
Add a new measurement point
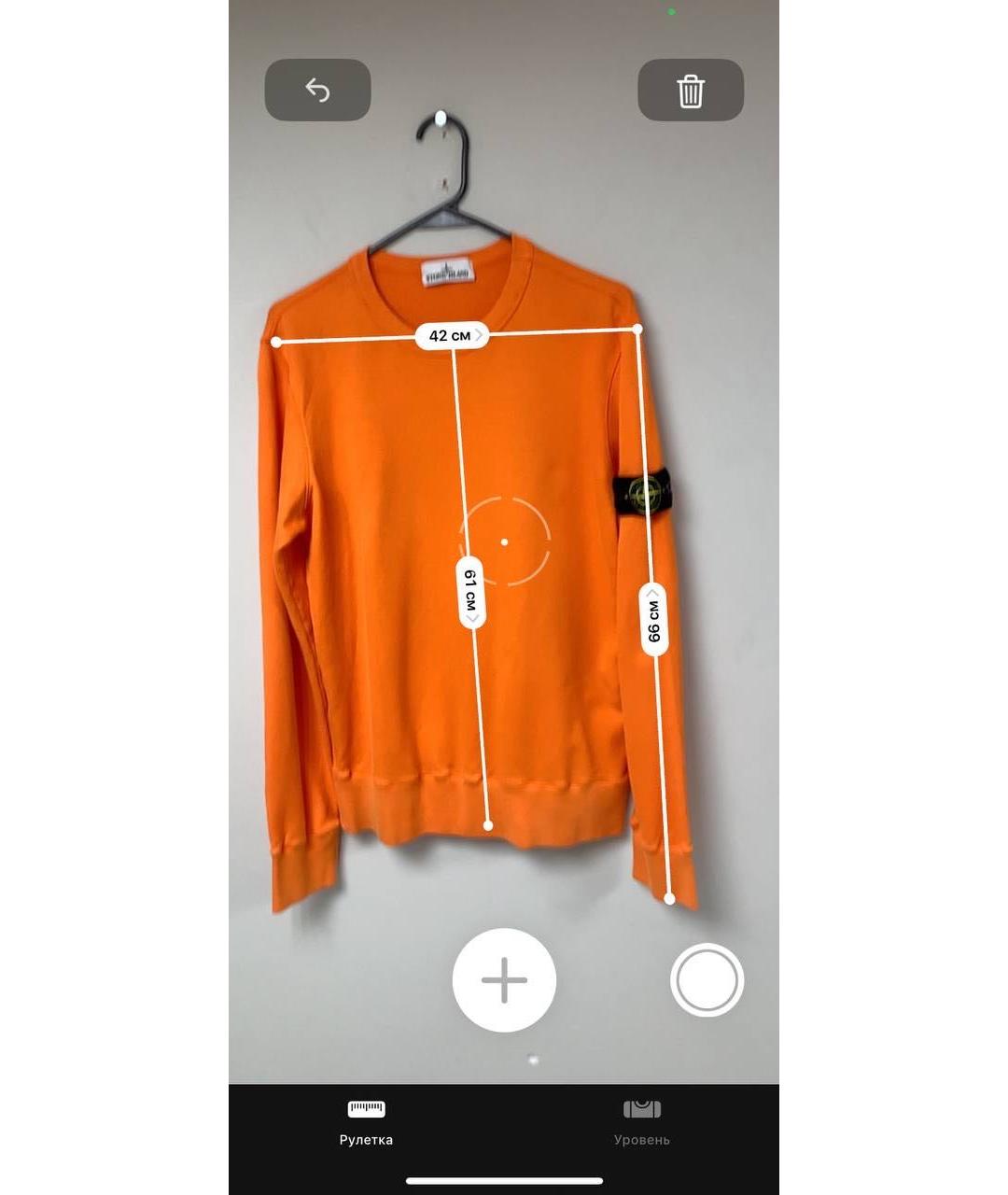[504, 980]
